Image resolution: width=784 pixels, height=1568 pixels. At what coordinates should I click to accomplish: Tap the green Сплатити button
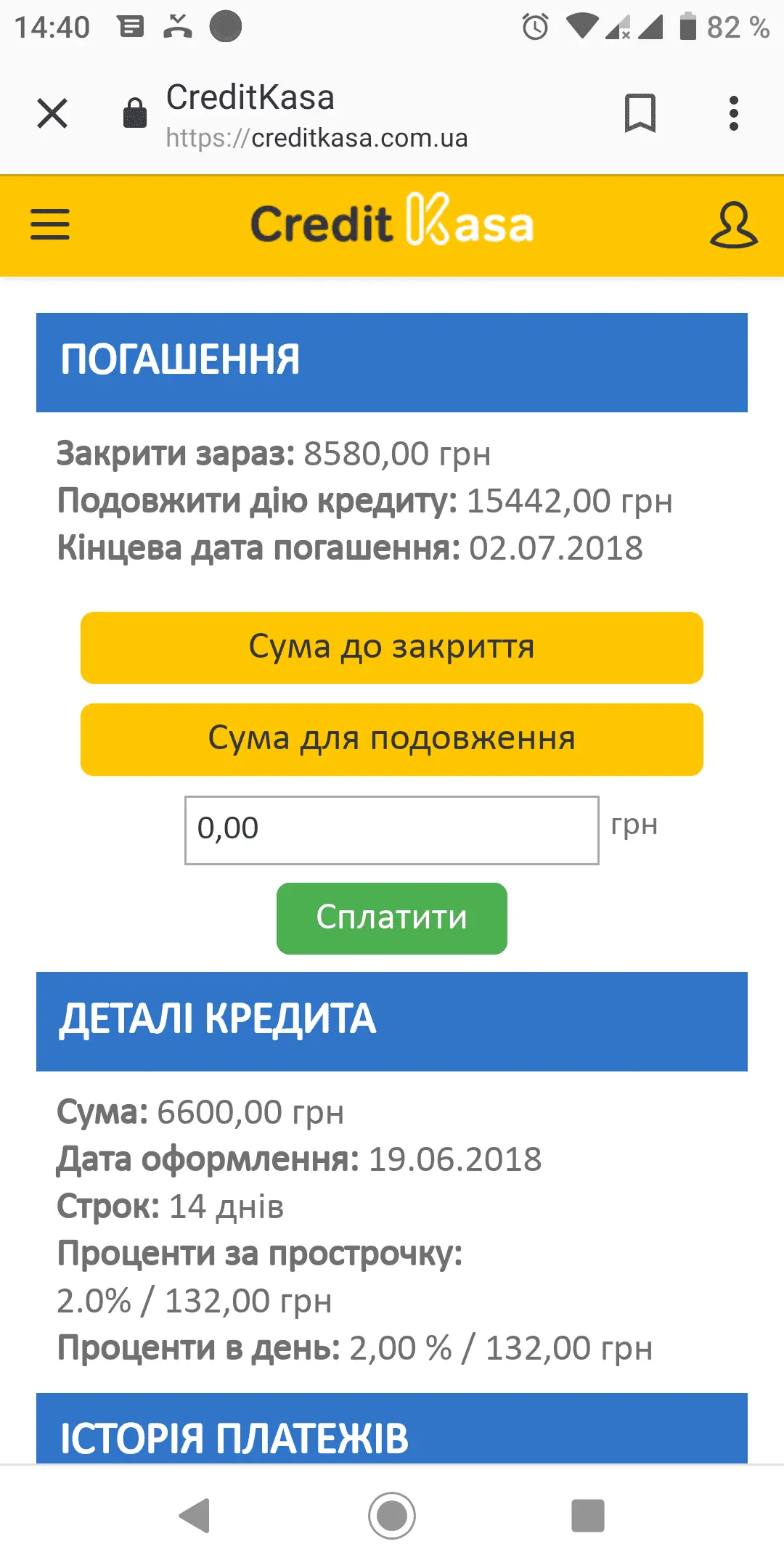(392, 918)
